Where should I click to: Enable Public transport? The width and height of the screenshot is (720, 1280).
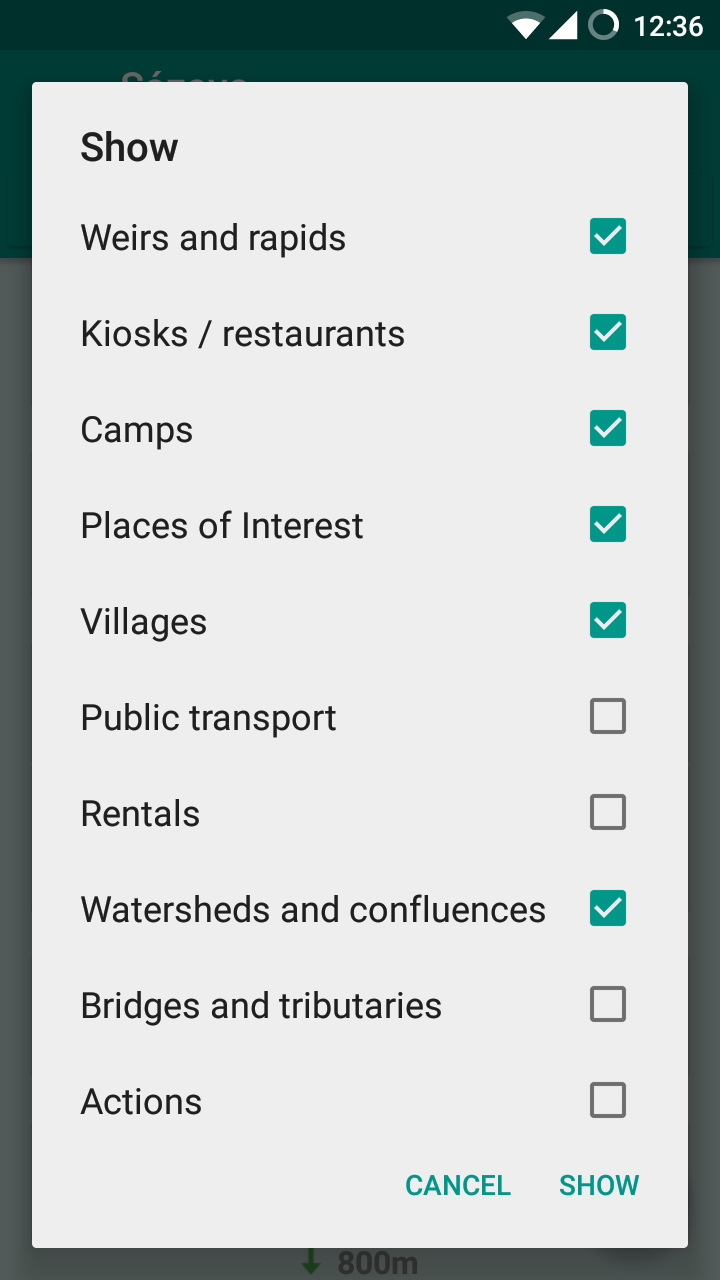click(x=608, y=716)
